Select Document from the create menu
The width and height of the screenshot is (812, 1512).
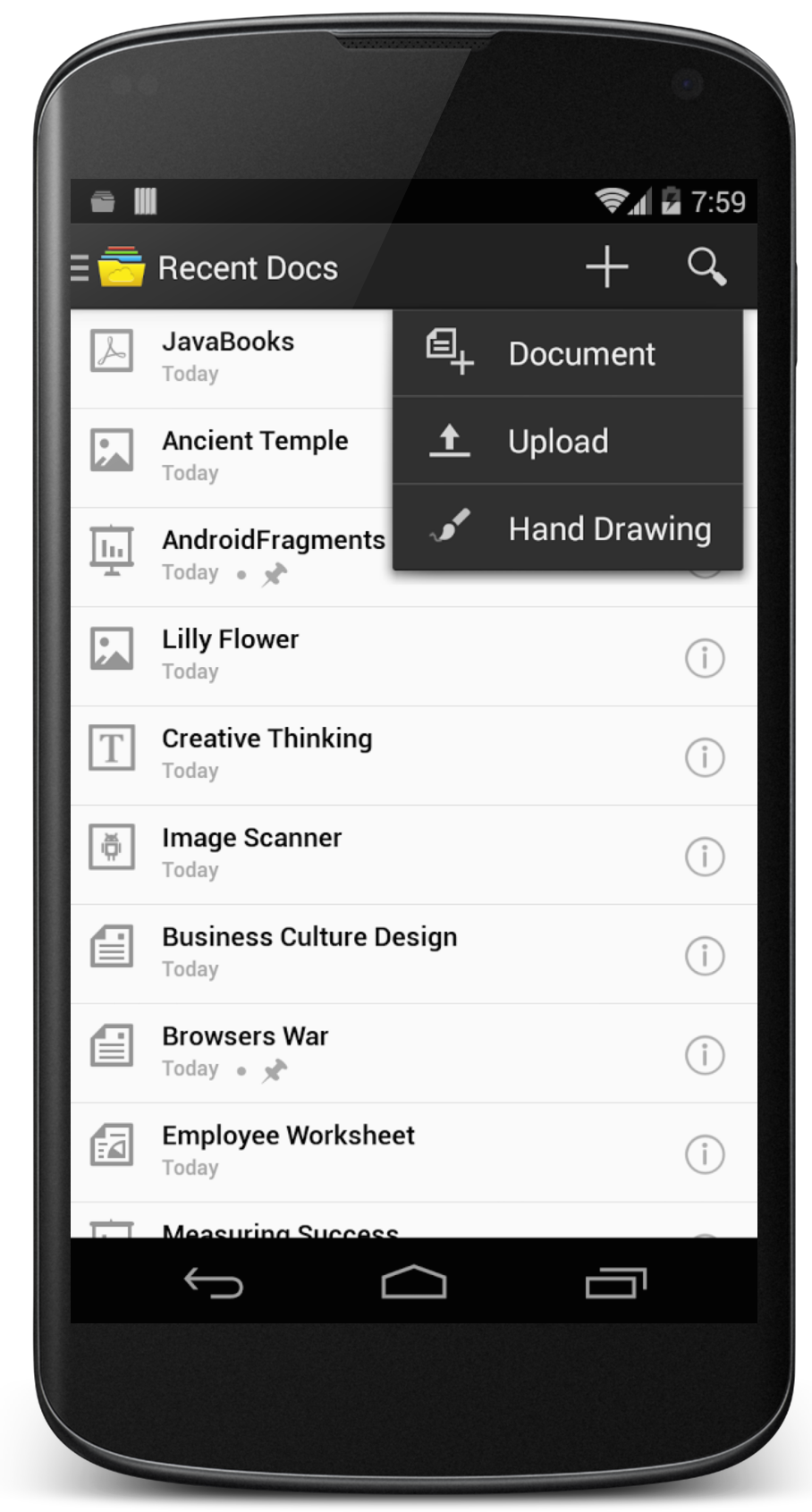tap(568, 353)
